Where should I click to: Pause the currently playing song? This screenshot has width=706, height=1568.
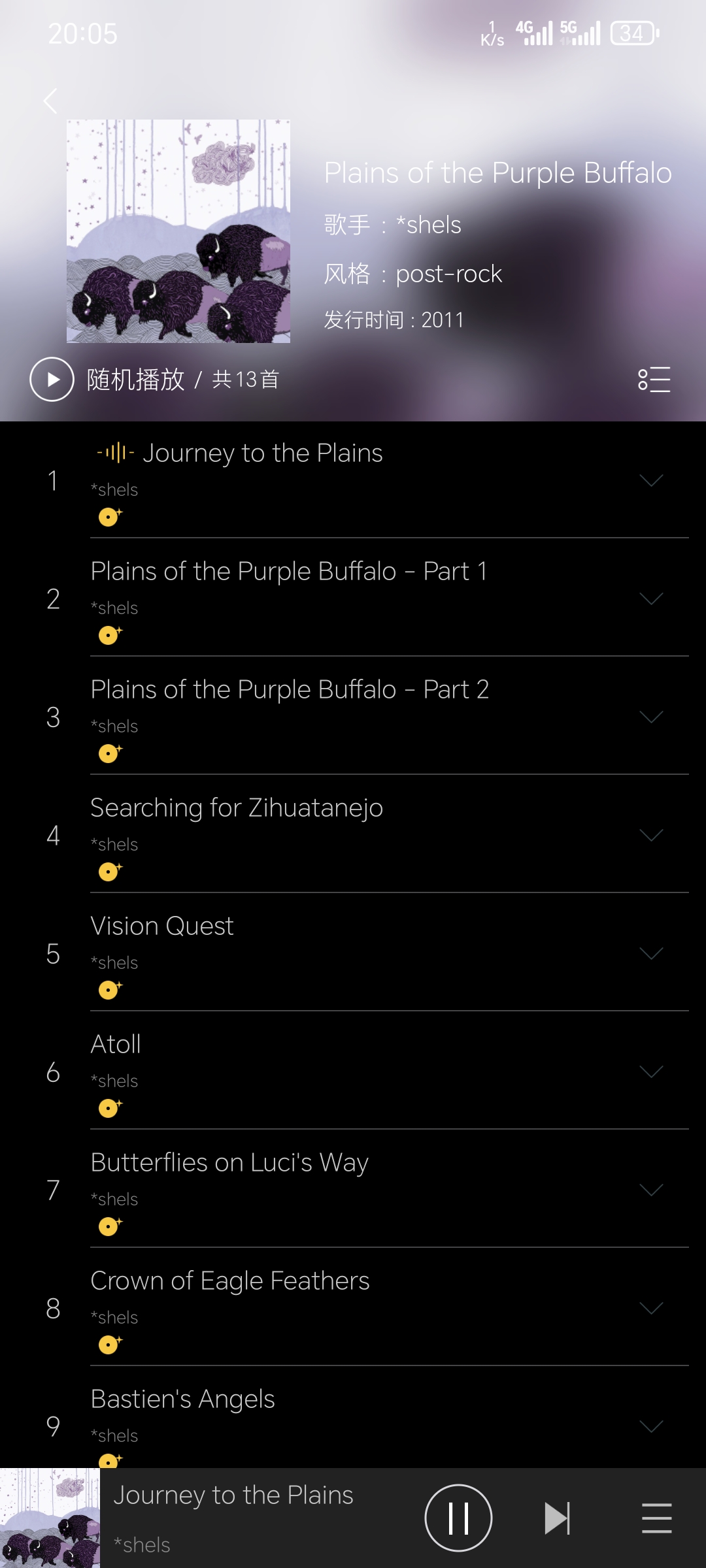point(458,1518)
